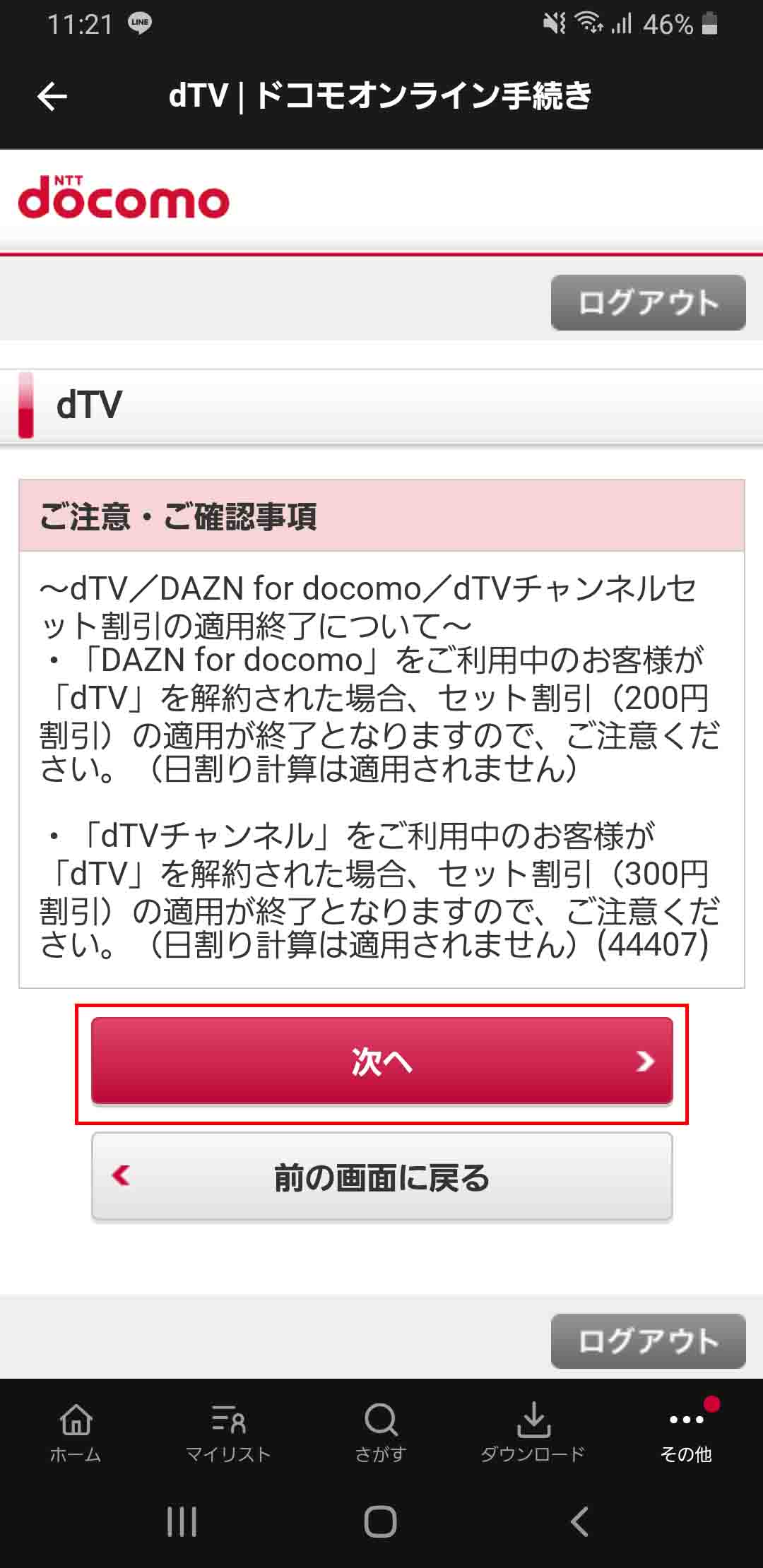Go back using the top-left arrow
The image size is (763, 1568).
pyautogui.click(x=52, y=97)
